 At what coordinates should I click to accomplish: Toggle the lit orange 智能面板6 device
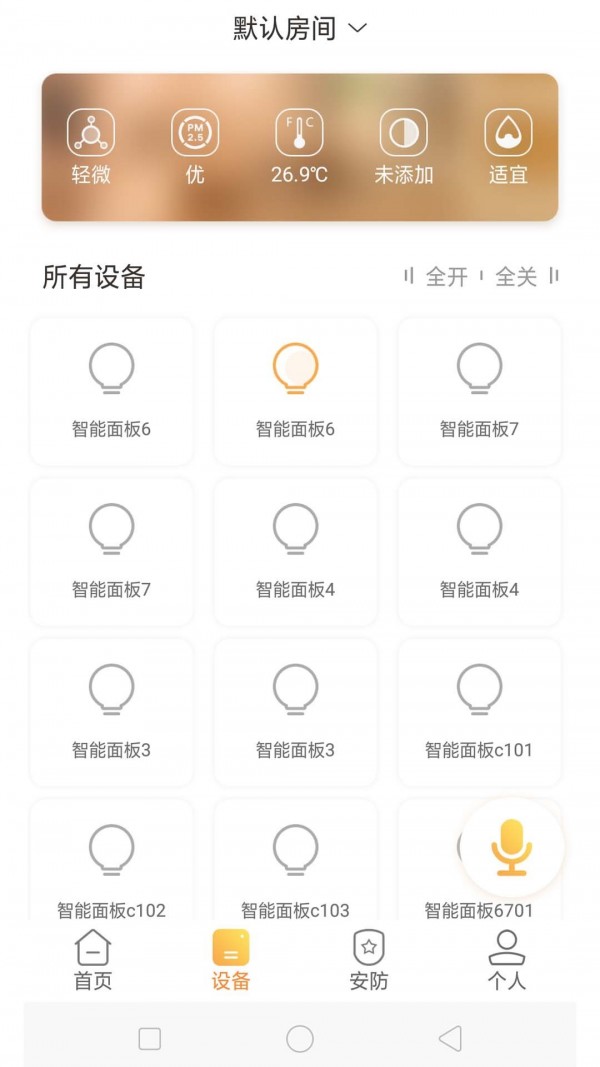click(296, 391)
